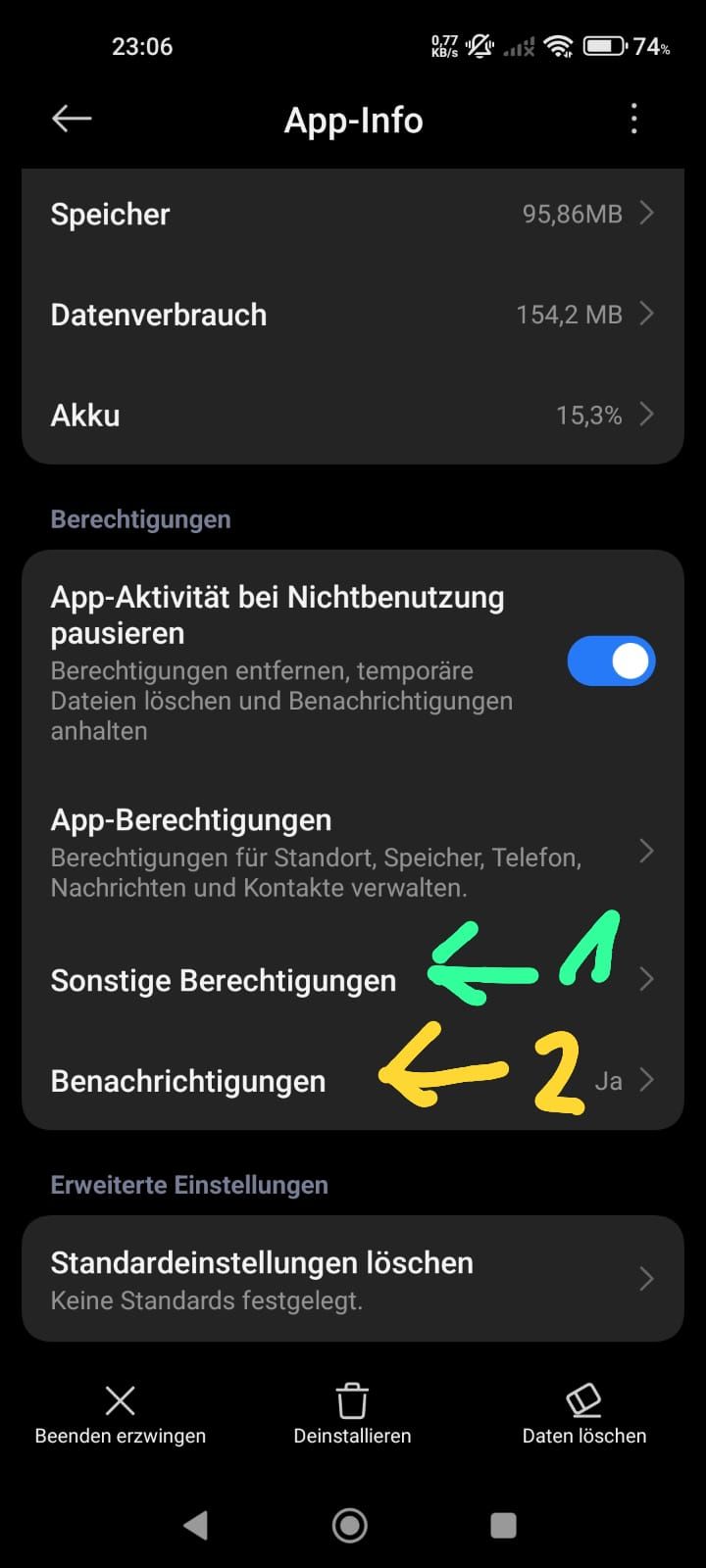Expand the Speicher row chevron
The height and width of the screenshot is (1568, 706).
coord(646,214)
